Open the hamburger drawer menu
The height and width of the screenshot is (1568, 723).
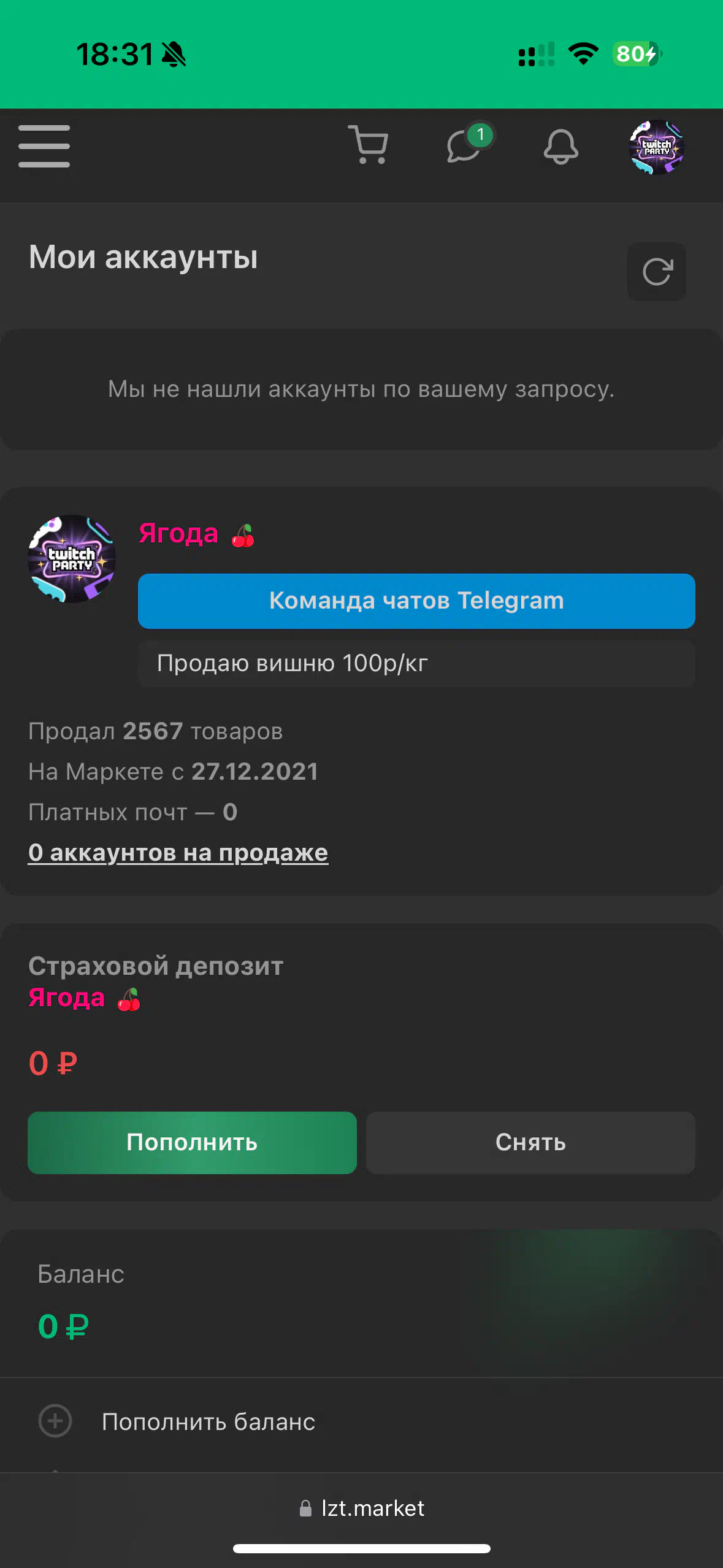[x=44, y=146]
